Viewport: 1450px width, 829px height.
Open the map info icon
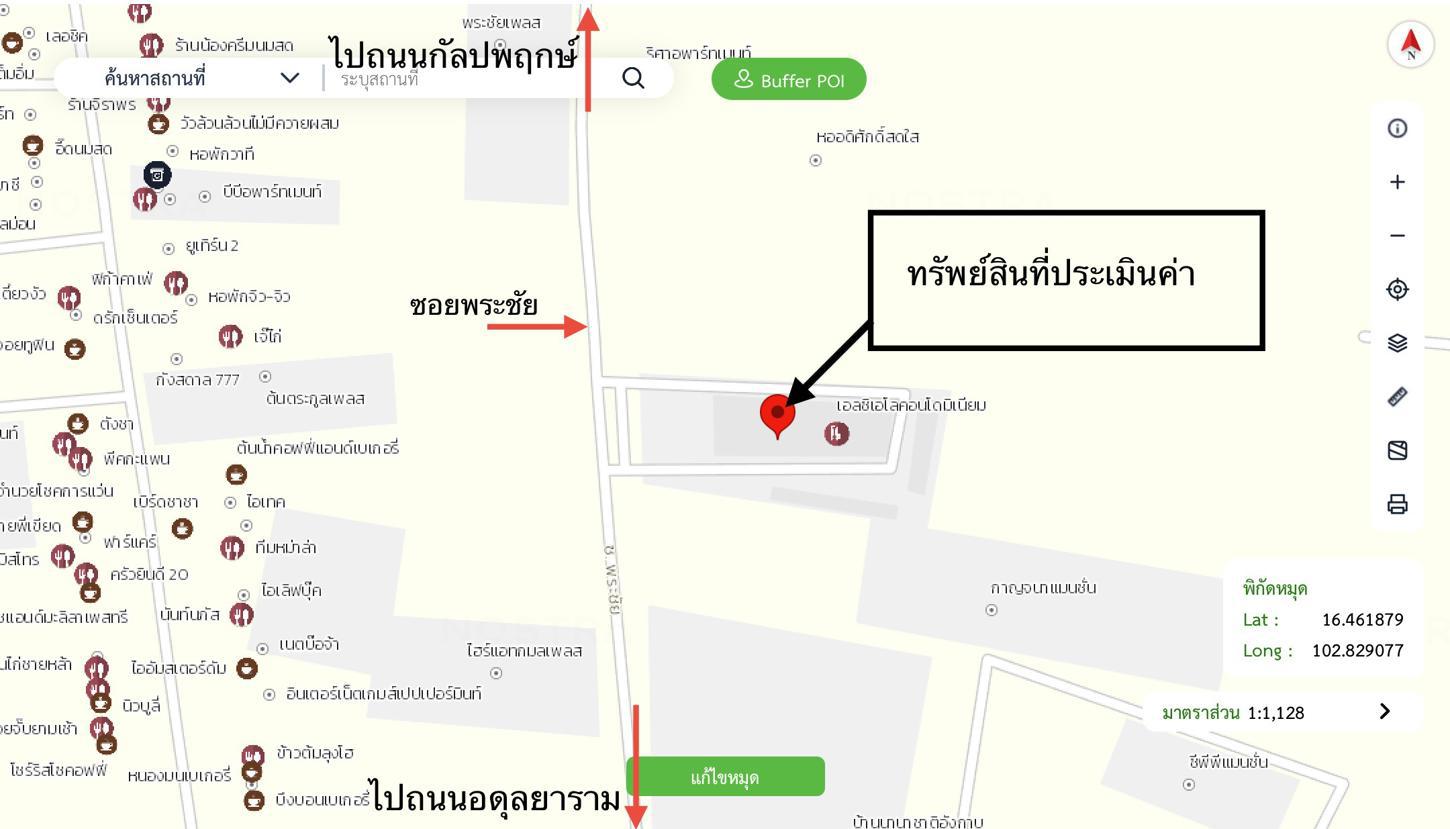[1398, 128]
